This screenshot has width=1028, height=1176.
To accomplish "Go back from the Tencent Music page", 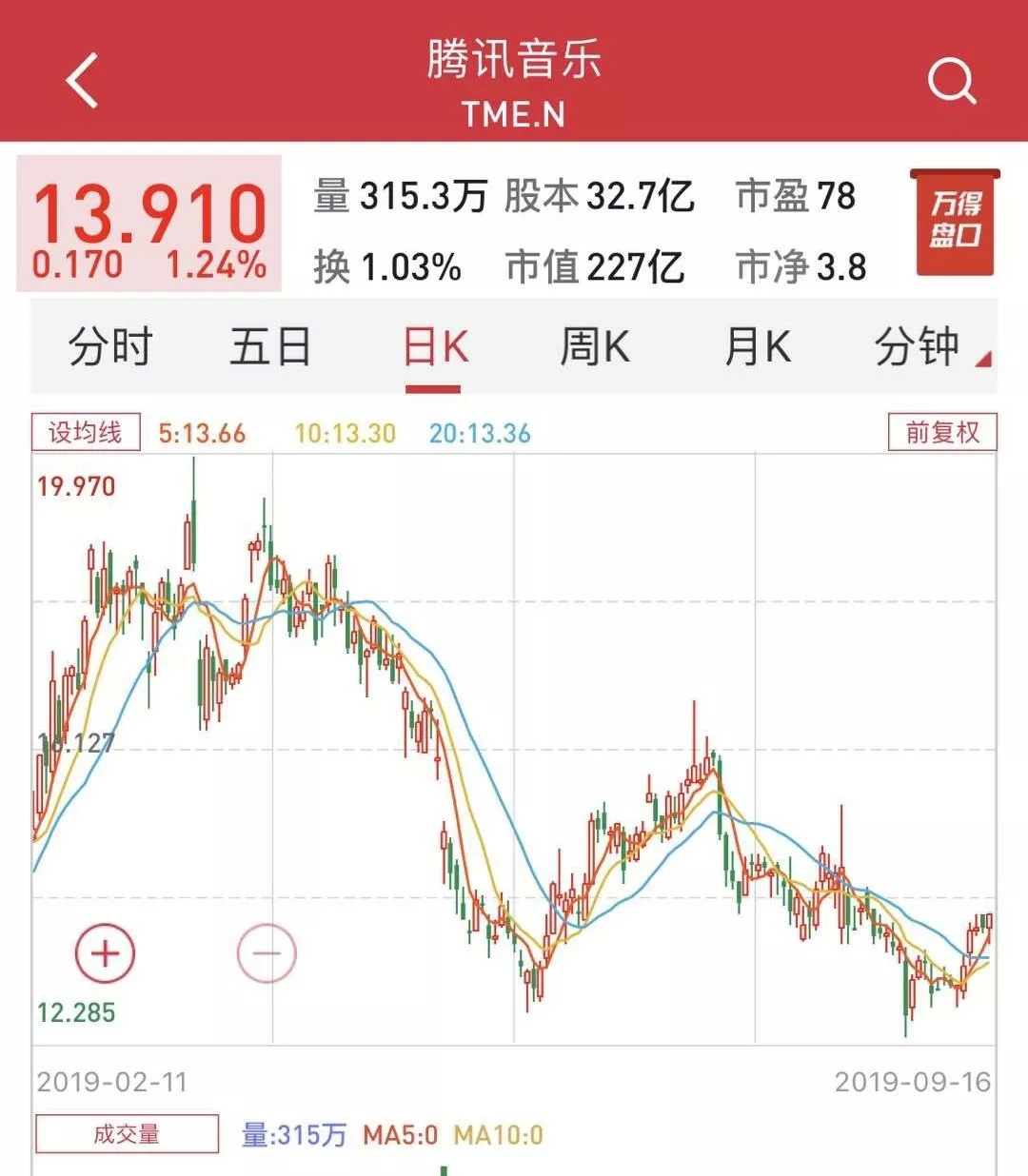I will pyautogui.click(x=83, y=81).
